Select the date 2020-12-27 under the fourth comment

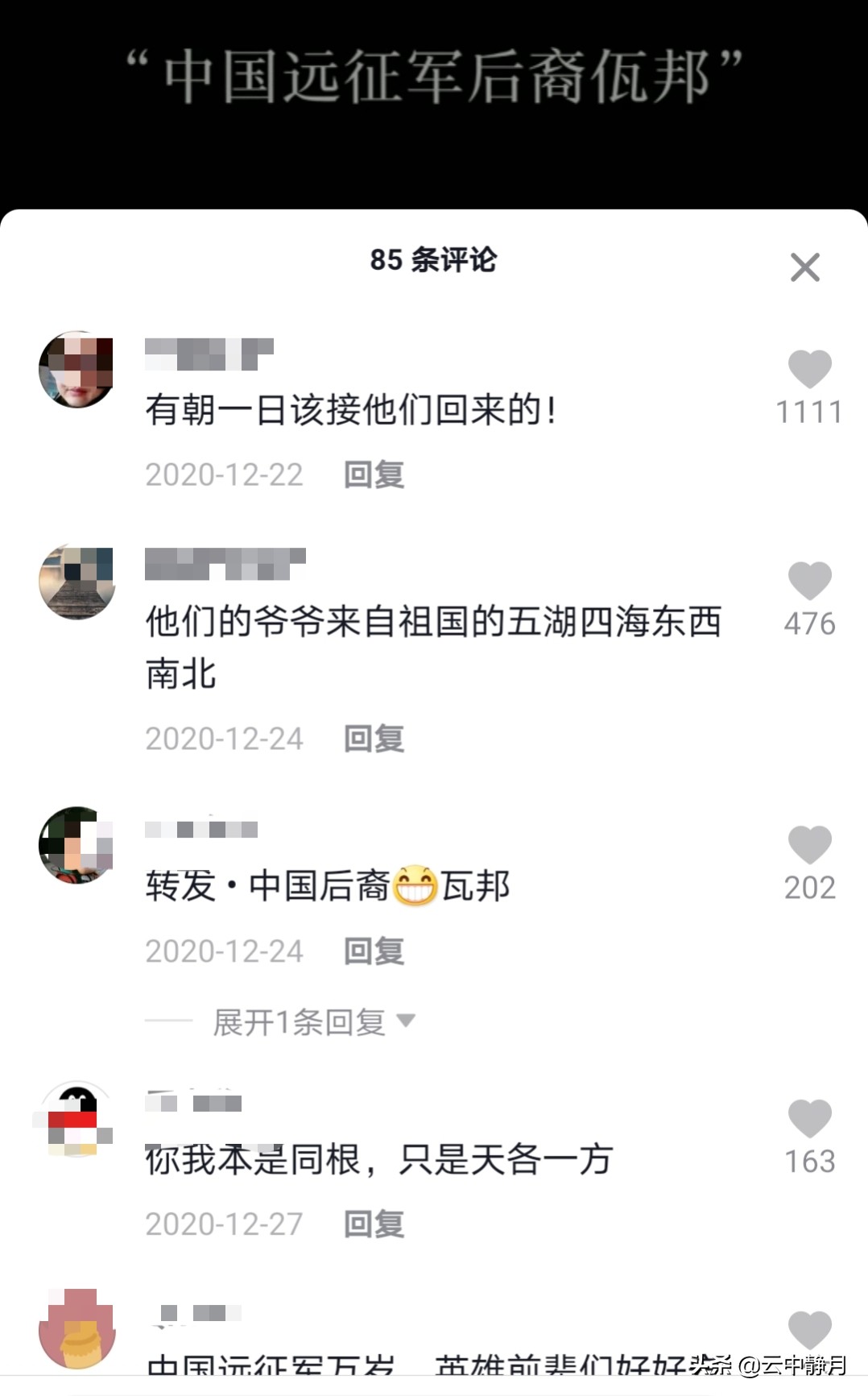tap(224, 1224)
